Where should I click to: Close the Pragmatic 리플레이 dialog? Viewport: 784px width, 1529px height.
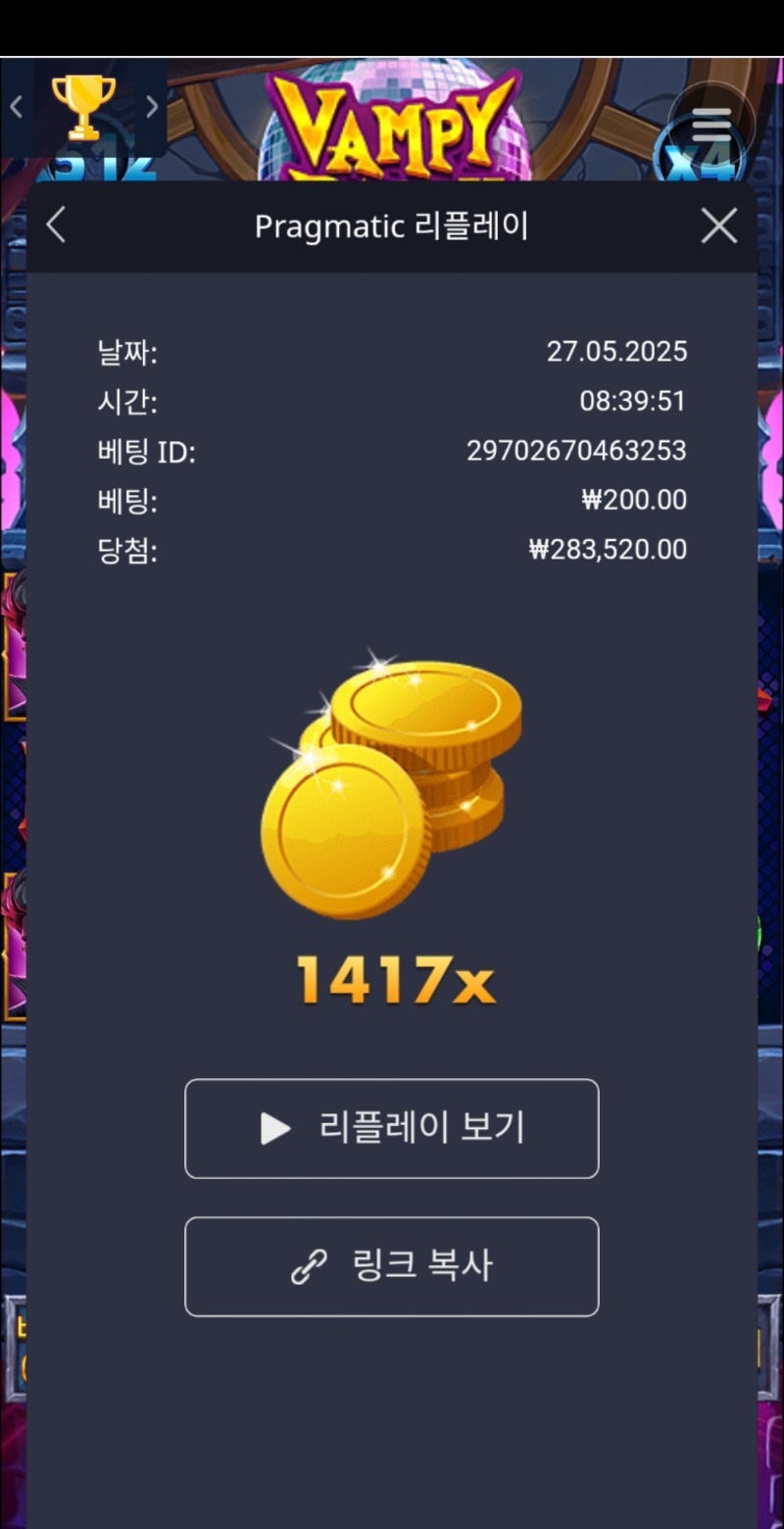coord(719,226)
